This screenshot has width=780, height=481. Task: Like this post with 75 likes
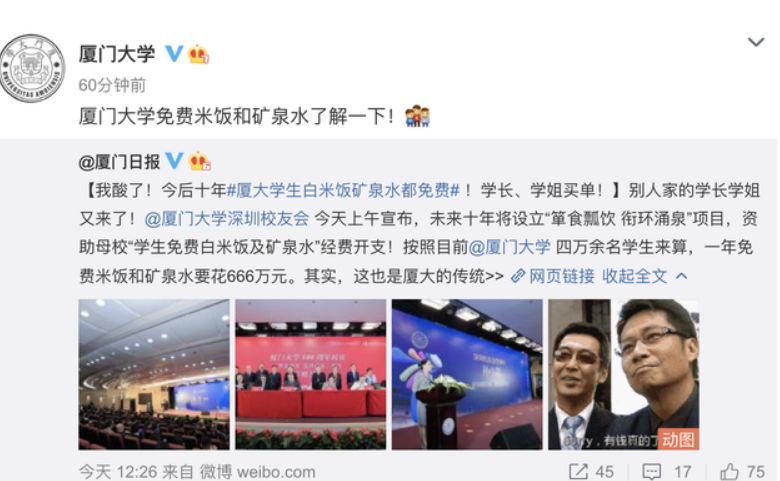[x=742, y=470]
